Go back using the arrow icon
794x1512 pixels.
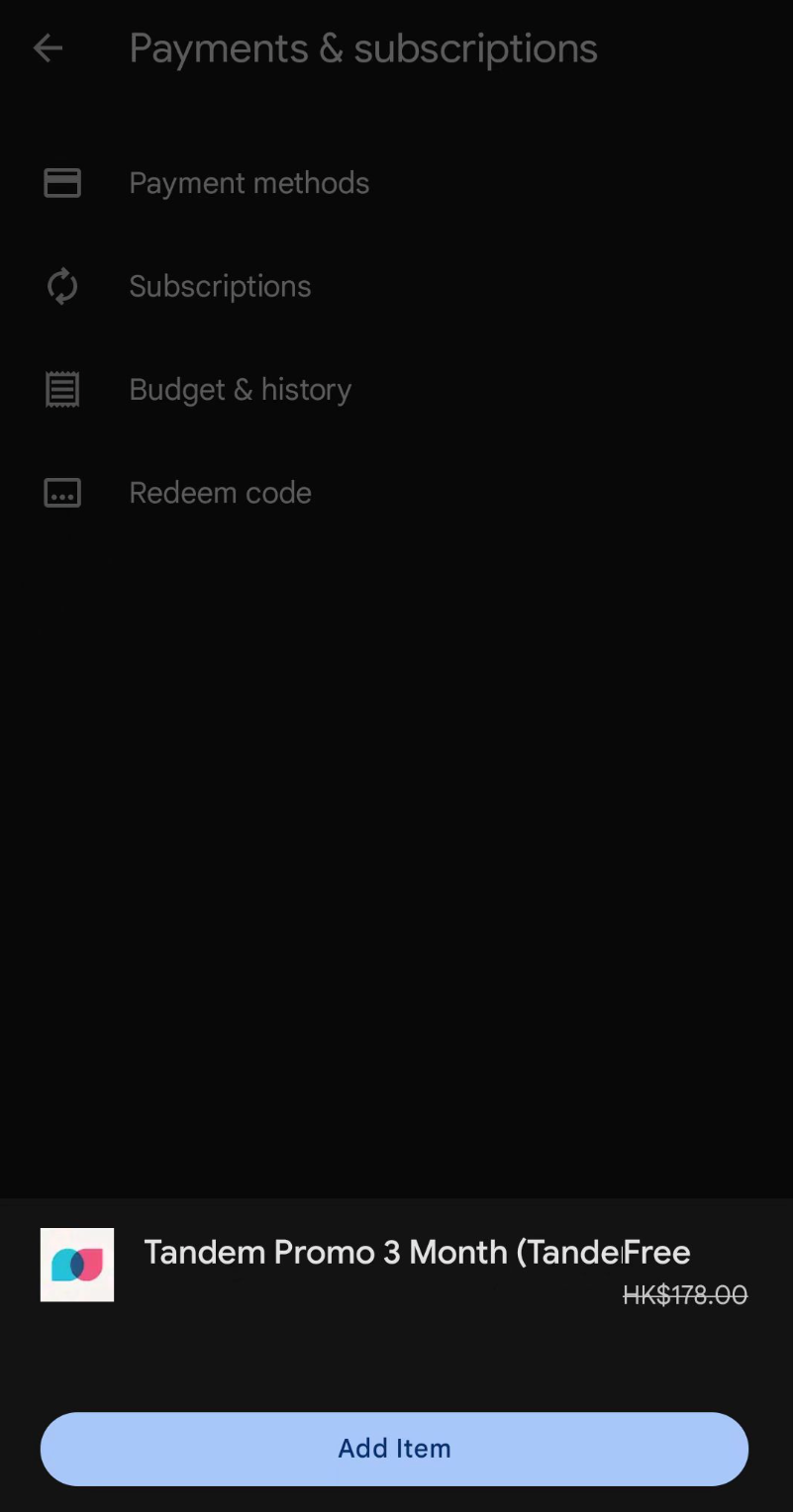pos(48,48)
